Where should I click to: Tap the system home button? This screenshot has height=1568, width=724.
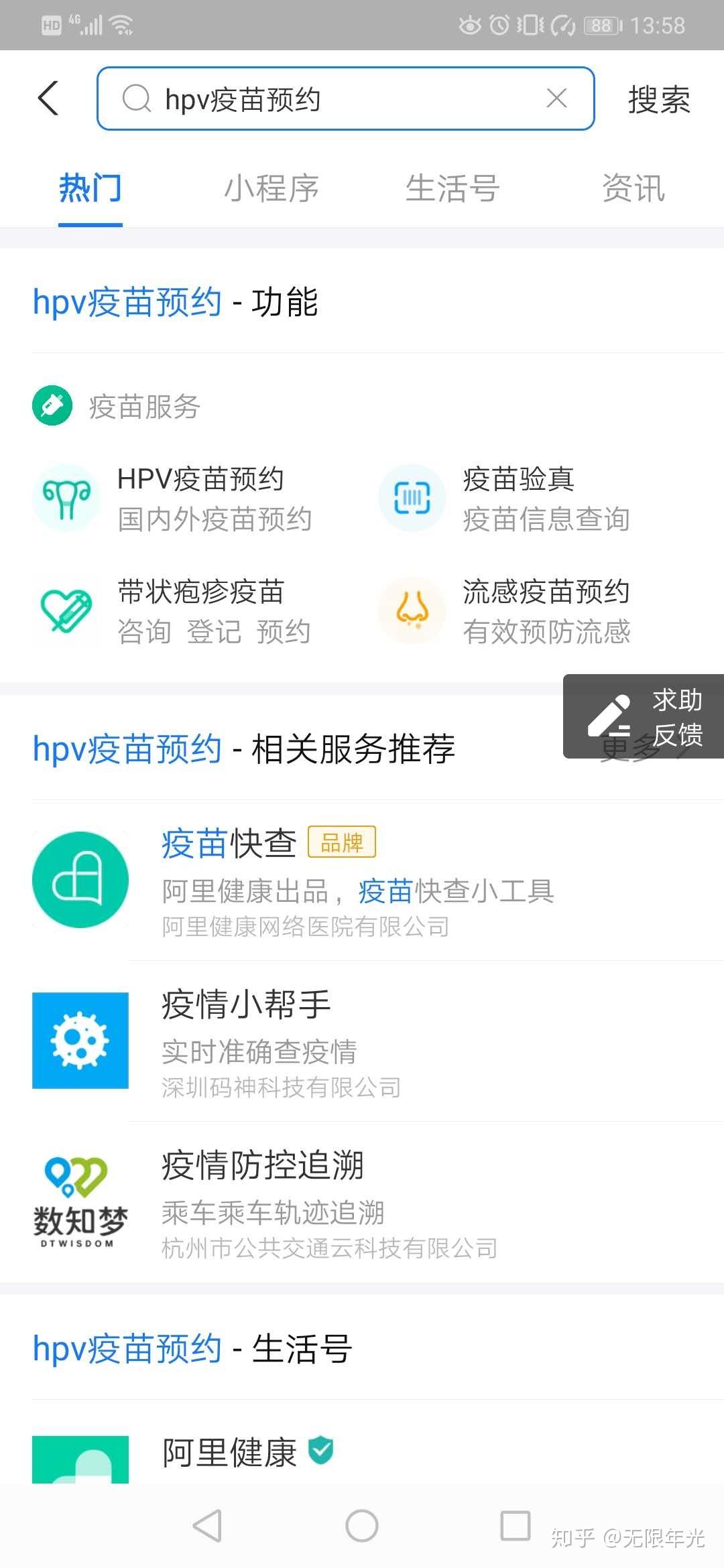tap(362, 1526)
